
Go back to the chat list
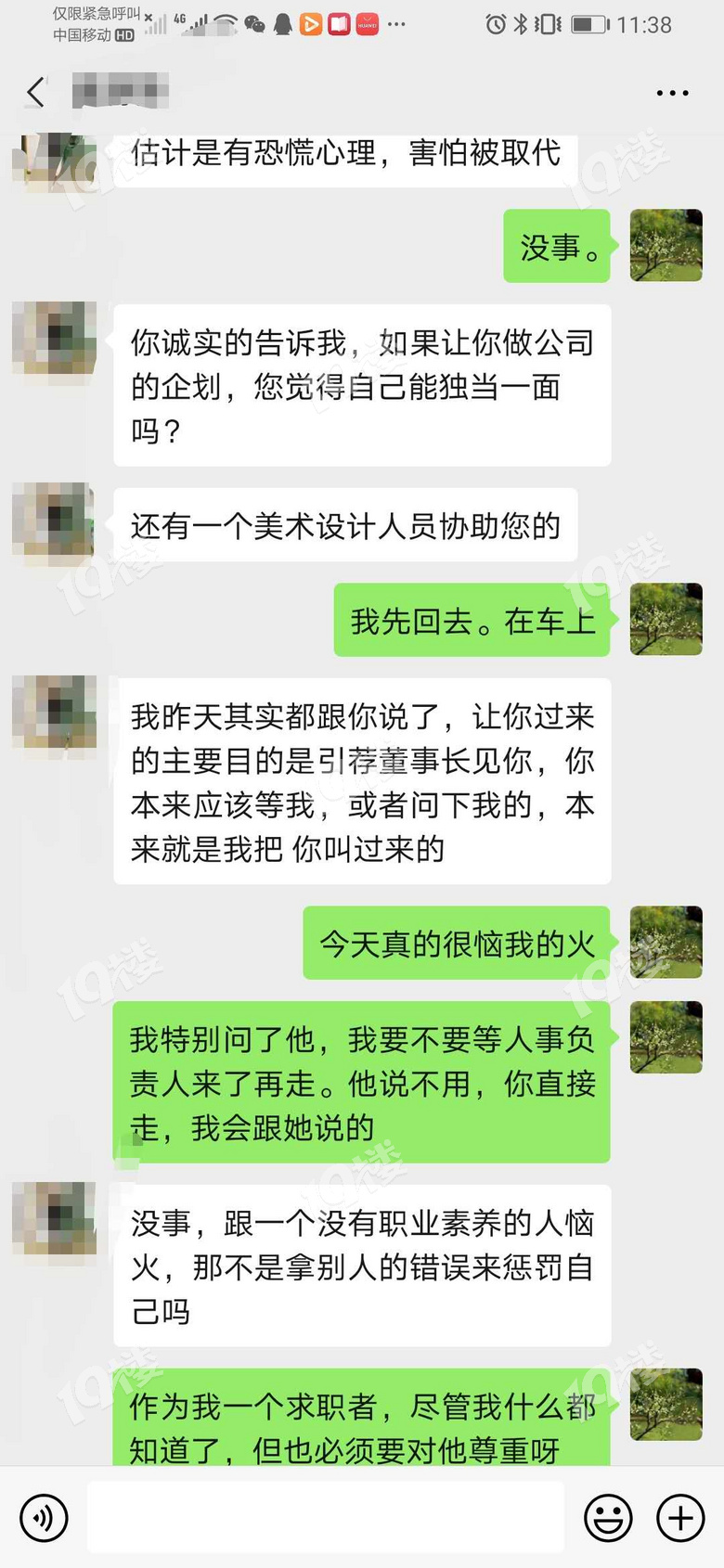point(36,93)
